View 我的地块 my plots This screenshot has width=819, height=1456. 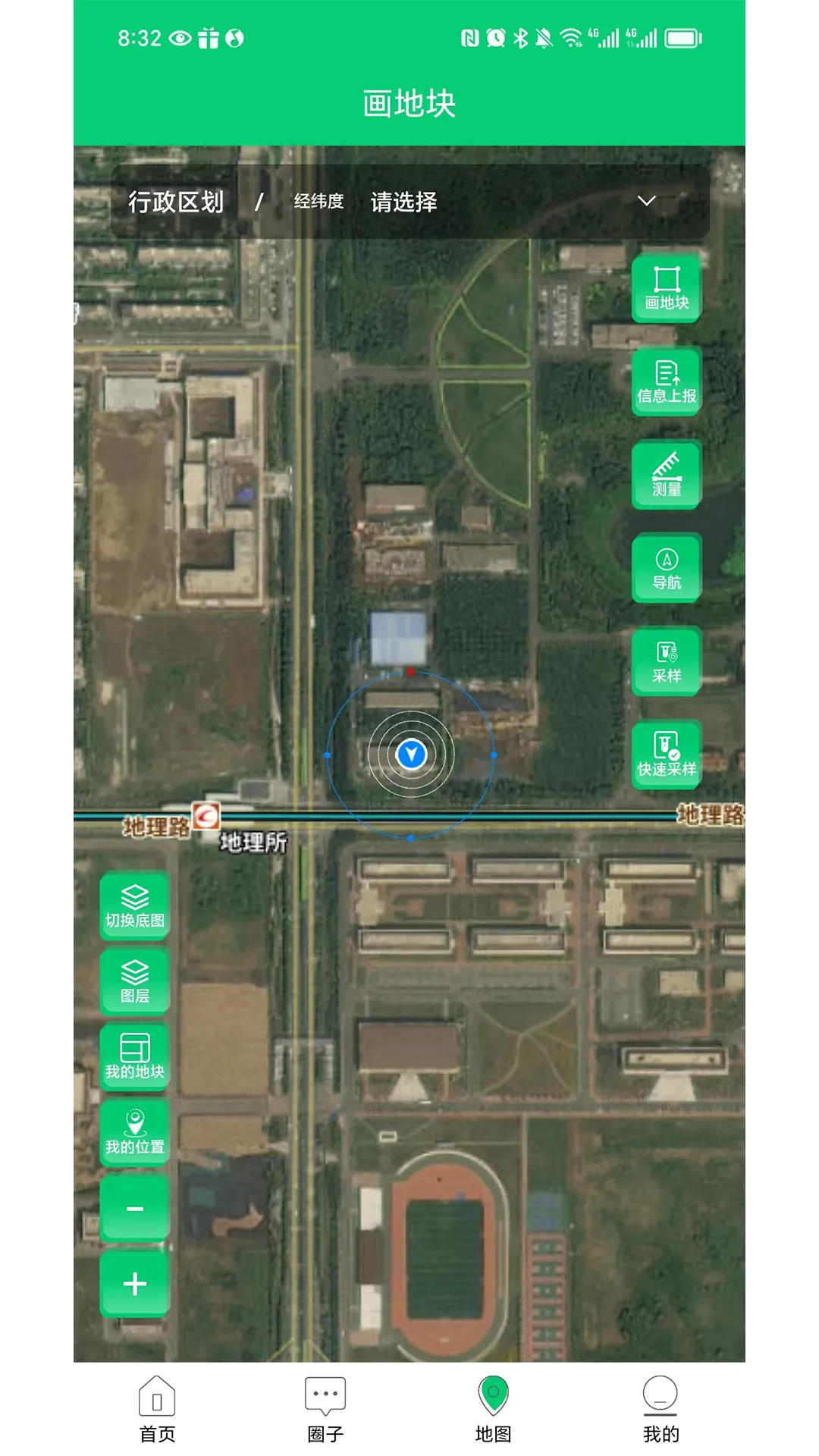point(134,1058)
